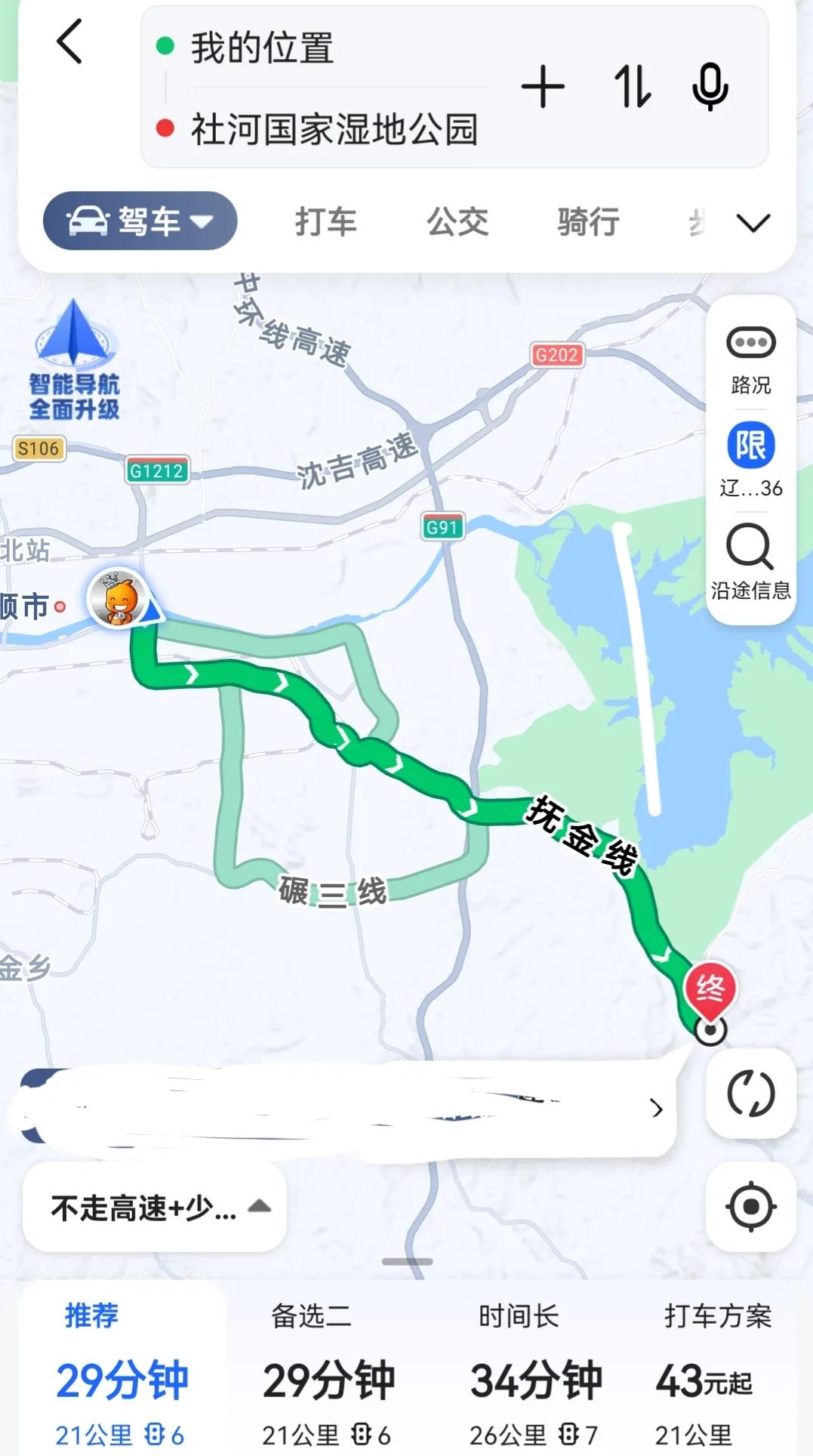This screenshot has height=1456, width=813.
Task: Go back using the top-left arrow
Action: click(x=69, y=42)
